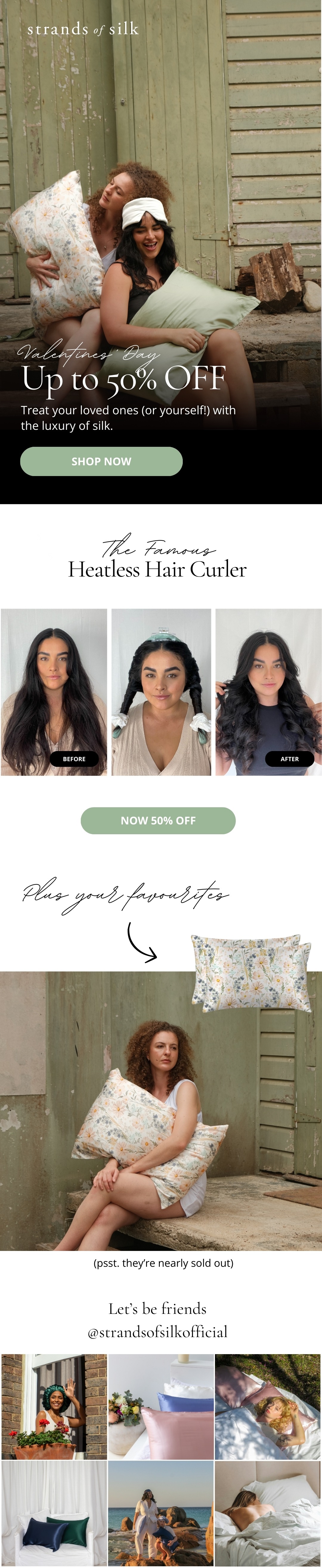This screenshot has height=1568, width=322.
Task: Open the strands of silk logo link
Action: (83, 29)
